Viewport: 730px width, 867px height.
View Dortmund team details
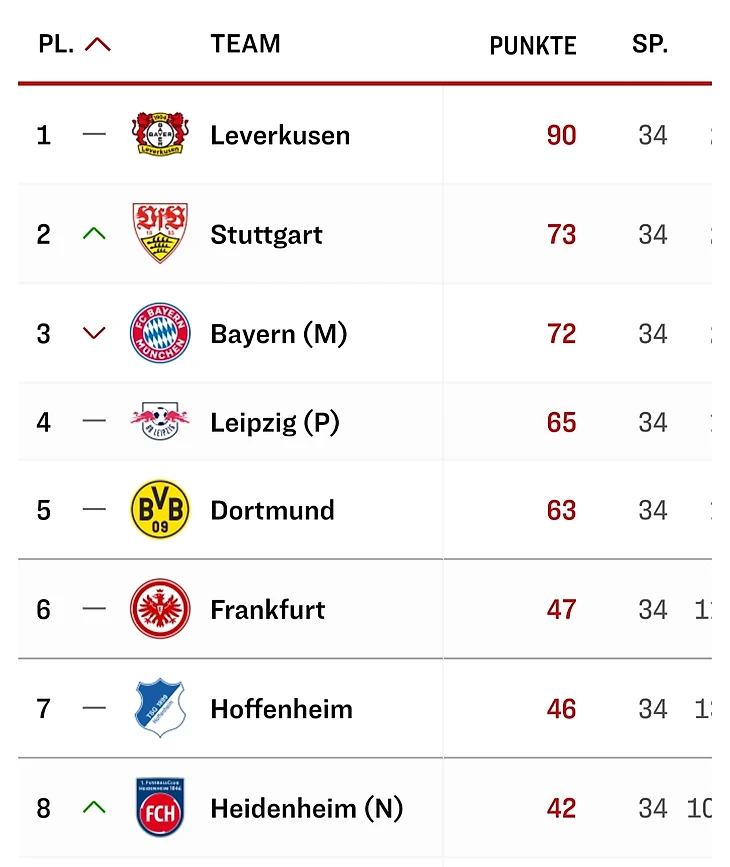pos(272,510)
